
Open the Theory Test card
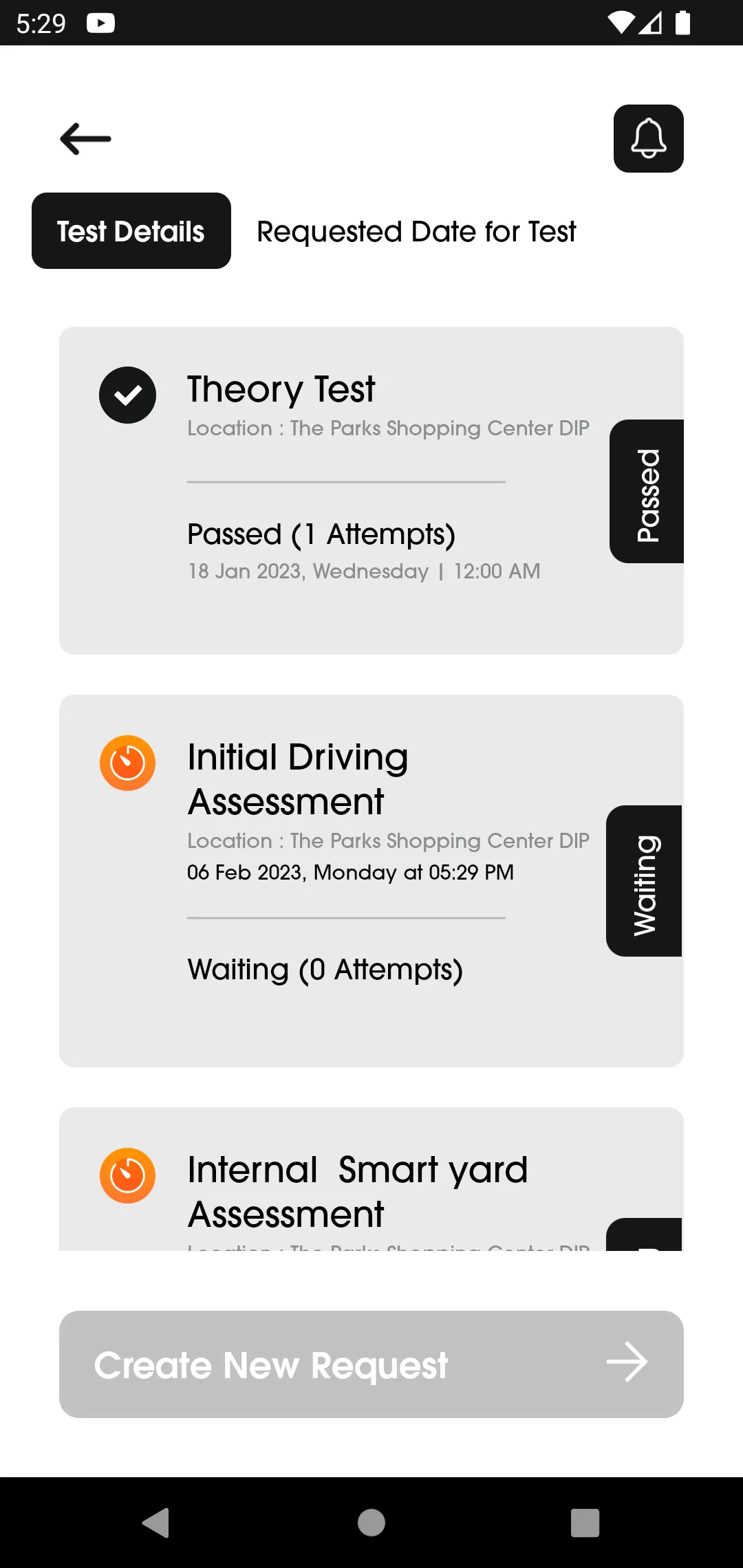tap(371, 490)
